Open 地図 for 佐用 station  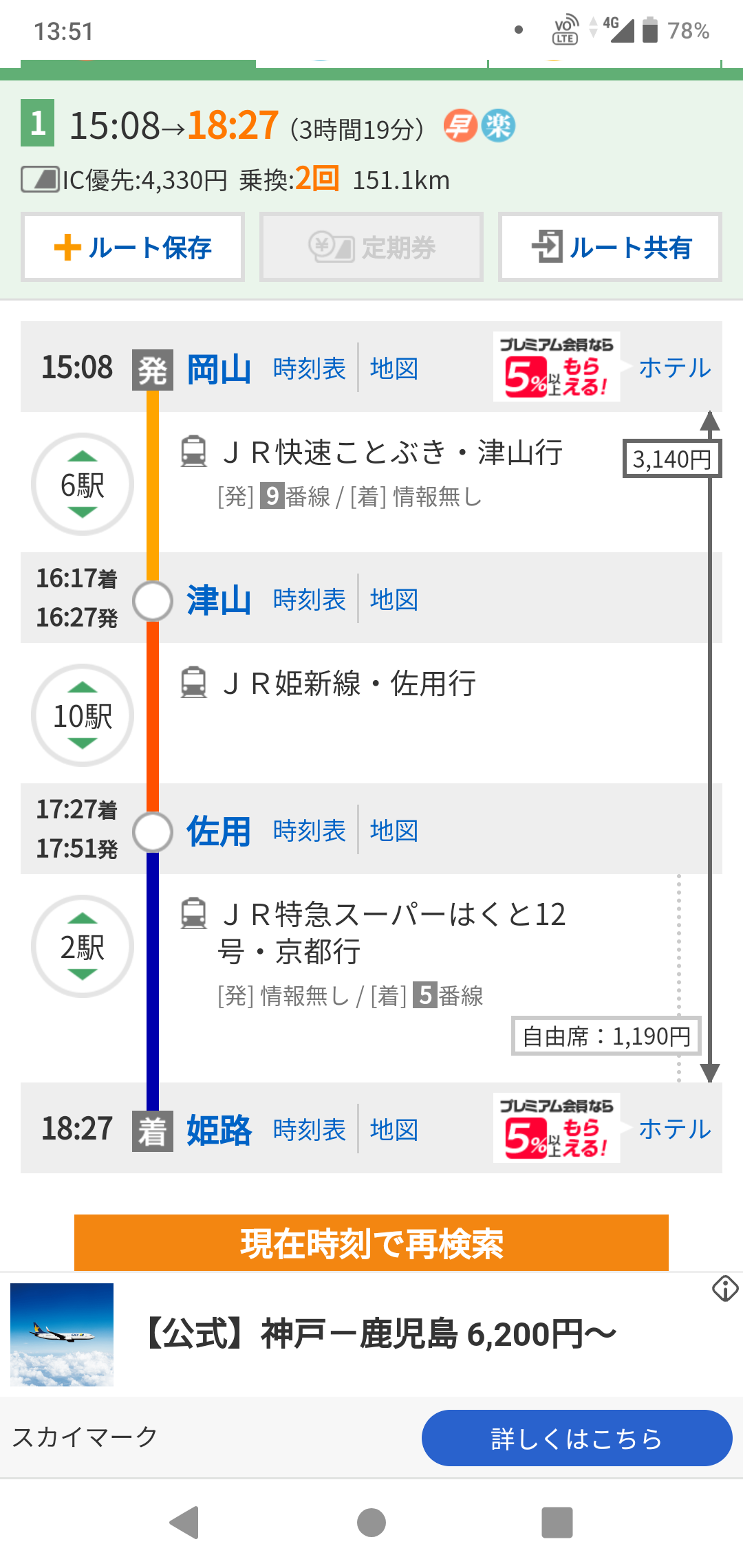394,831
